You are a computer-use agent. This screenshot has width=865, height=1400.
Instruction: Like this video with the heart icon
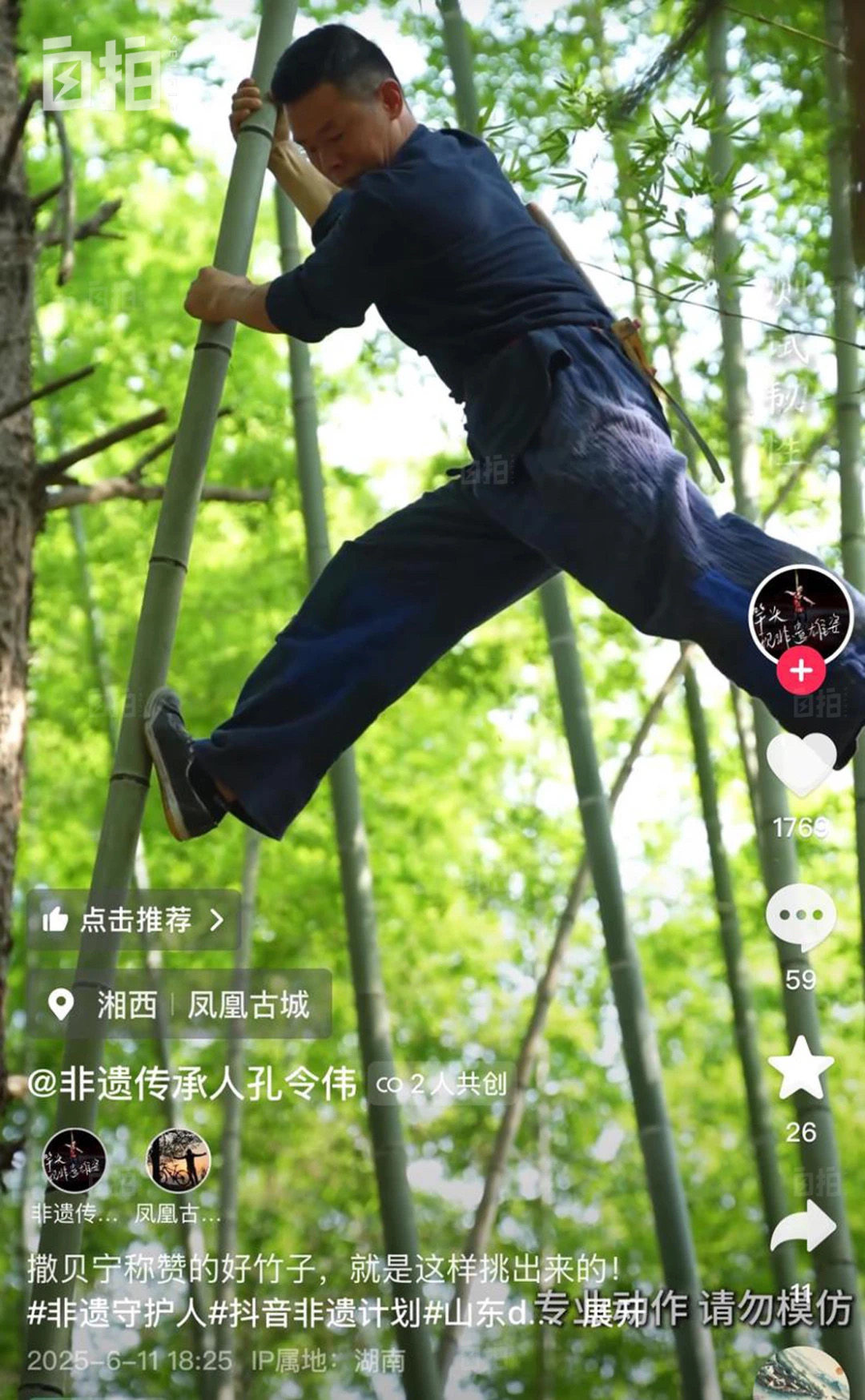coord(801,764)
